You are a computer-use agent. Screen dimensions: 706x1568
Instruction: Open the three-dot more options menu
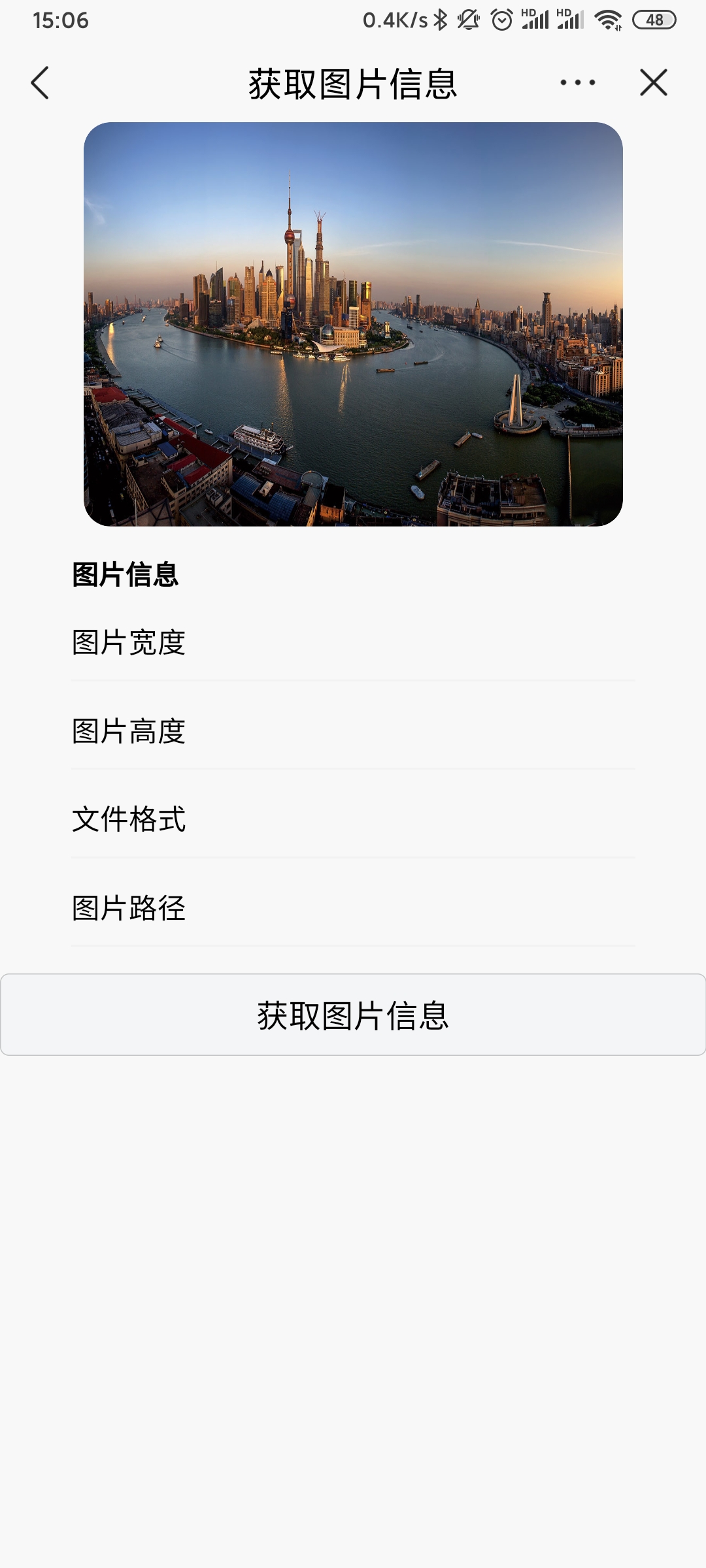pyautogui.click(x=578, y=83)
